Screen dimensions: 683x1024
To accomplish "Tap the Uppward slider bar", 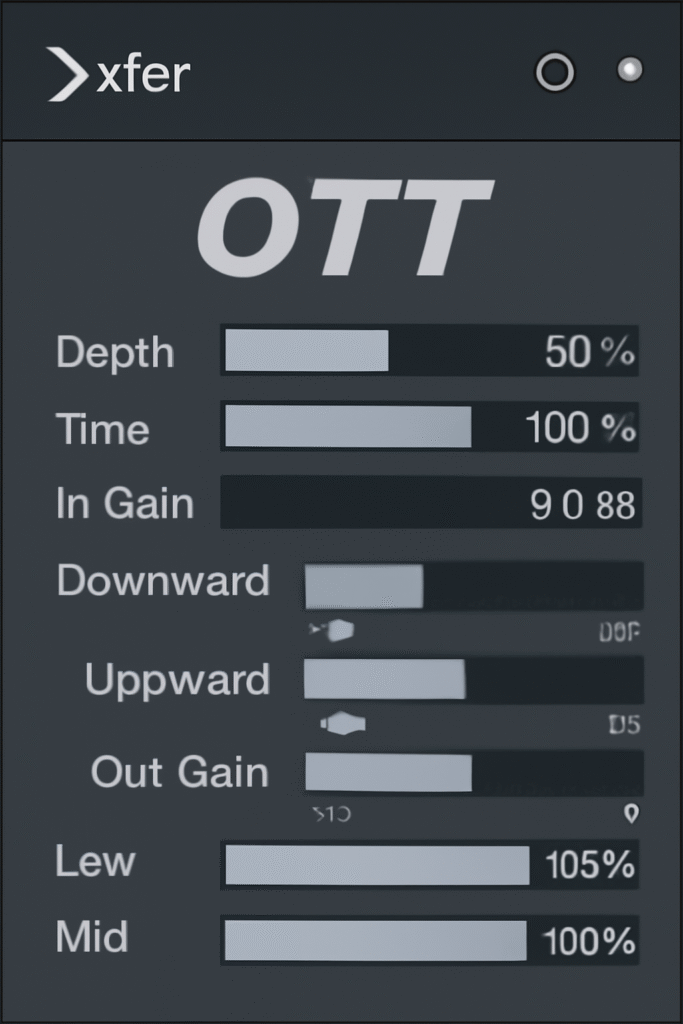I will pyautogui.click(x=473, y=679).
